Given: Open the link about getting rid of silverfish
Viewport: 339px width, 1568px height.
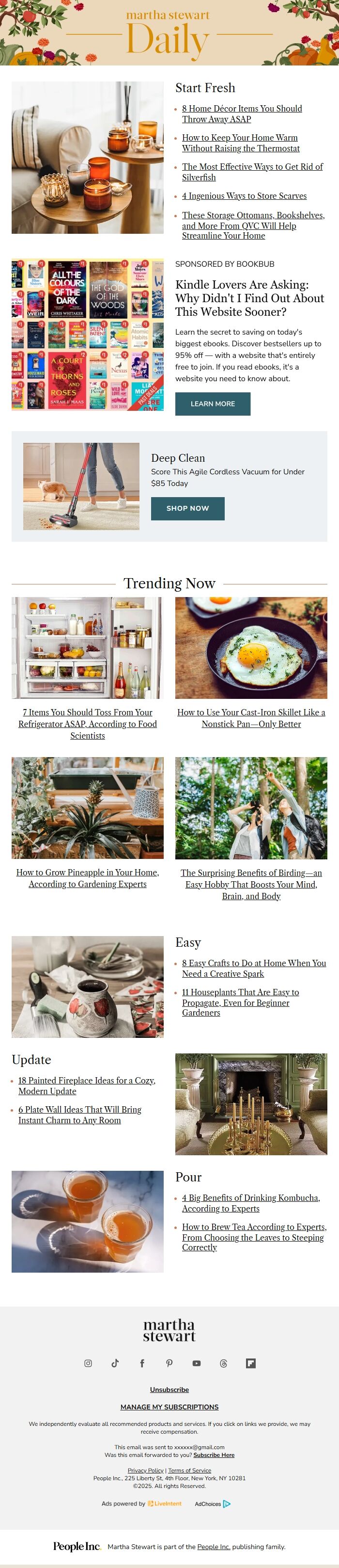Looking at the screenshot, I should tap(252, 172).
